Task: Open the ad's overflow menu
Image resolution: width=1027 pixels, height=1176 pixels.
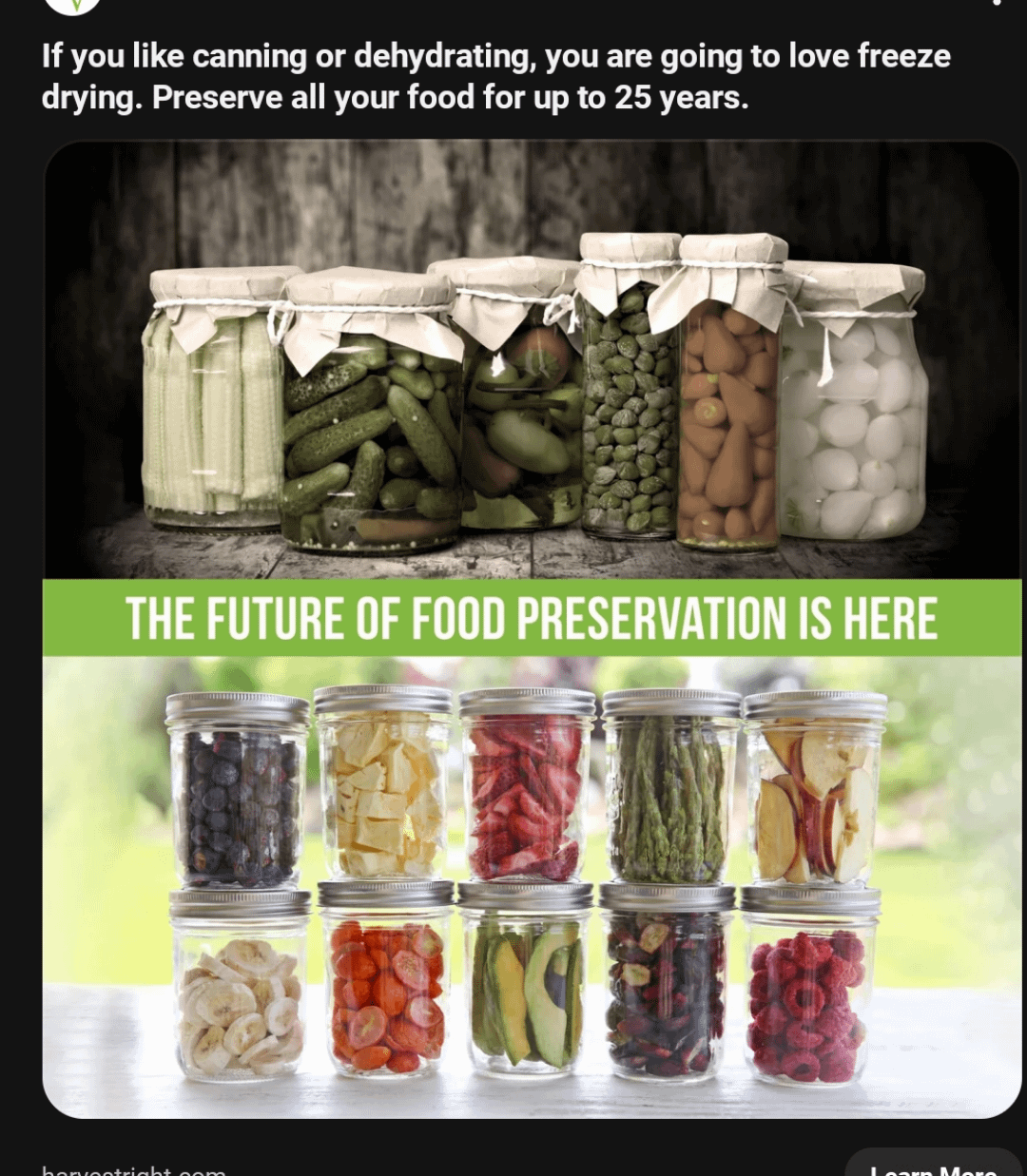Action: (996, 3)
